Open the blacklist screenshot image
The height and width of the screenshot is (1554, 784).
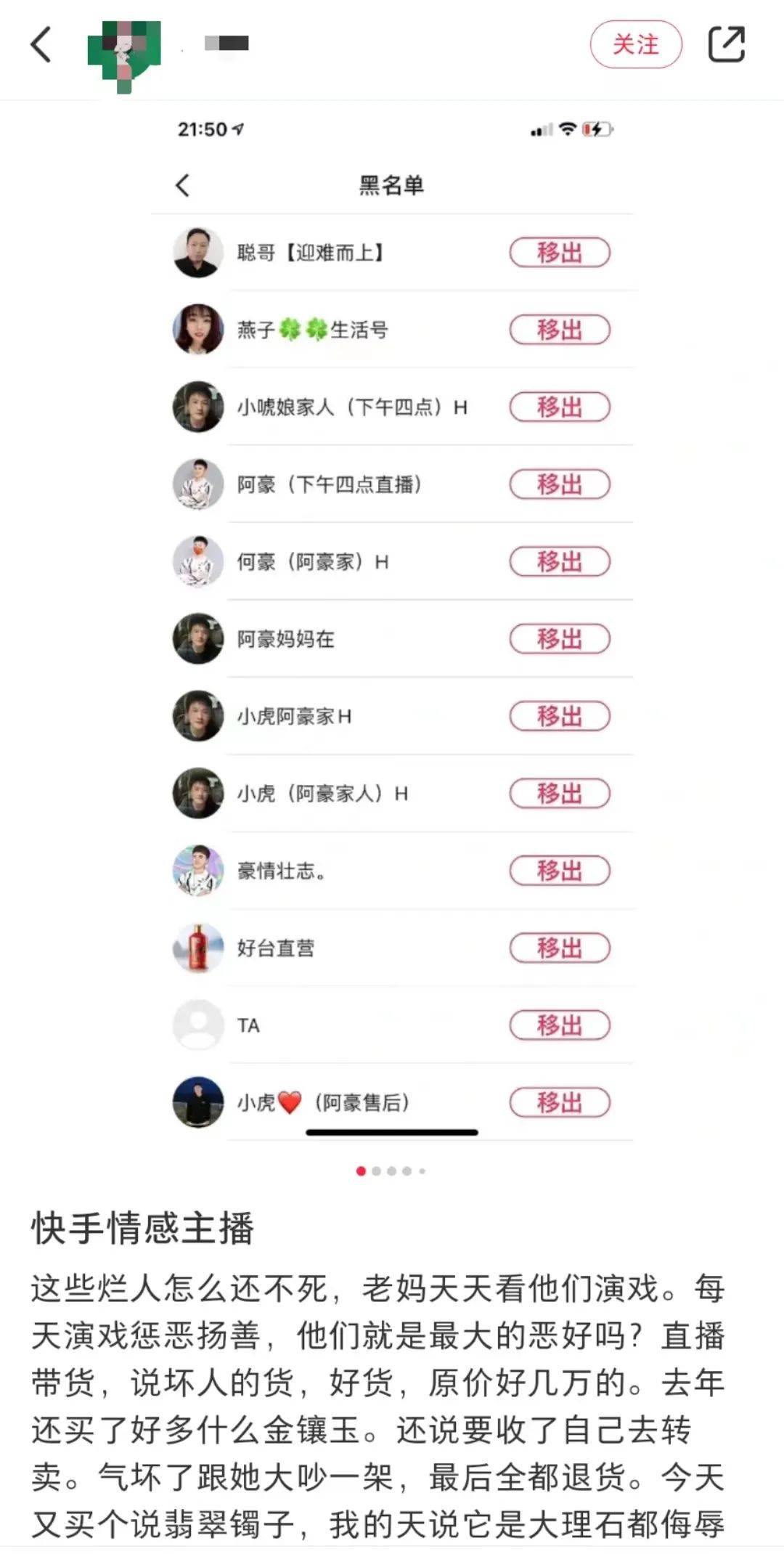coord(392,625)
